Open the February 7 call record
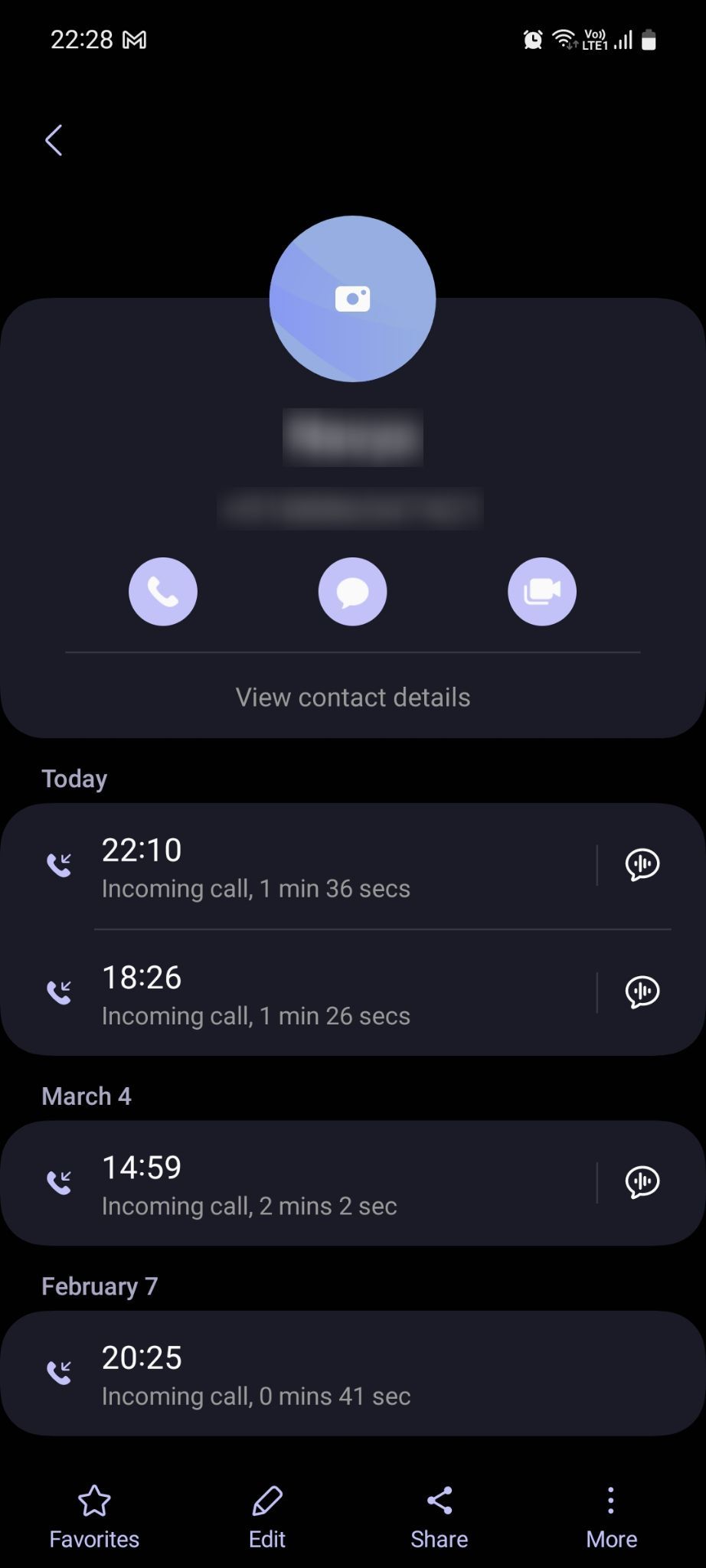Viewport: 706px width, 1568px height. (x=306, y=1373)
